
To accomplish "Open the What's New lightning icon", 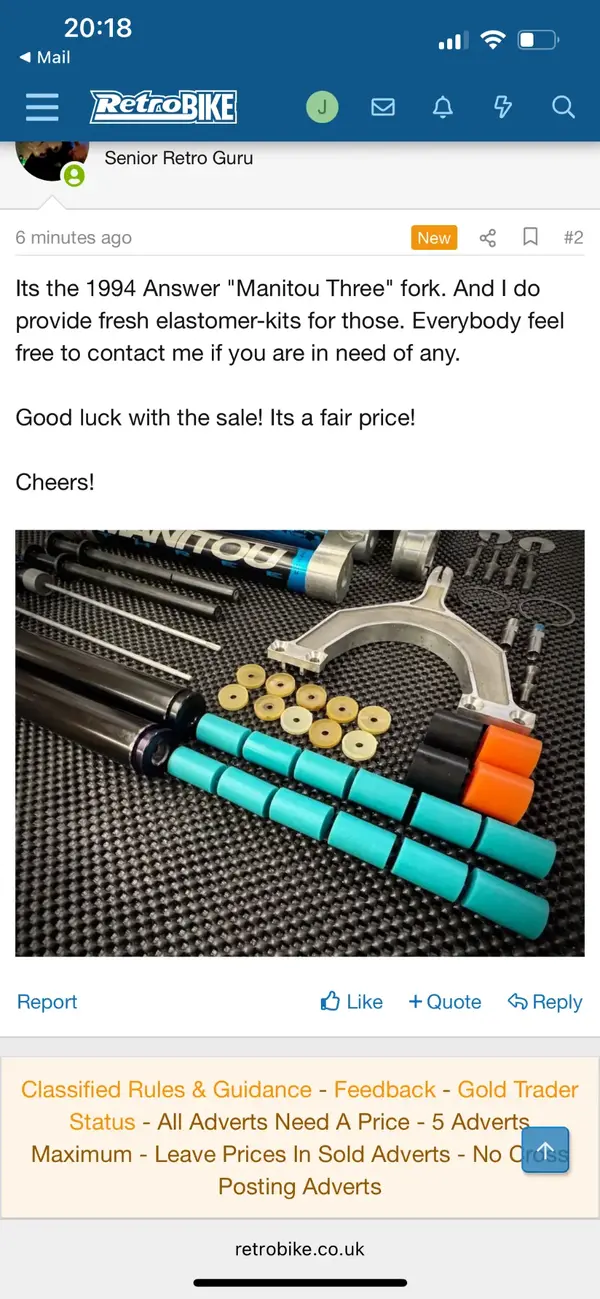I will click(x=503, y=106).
